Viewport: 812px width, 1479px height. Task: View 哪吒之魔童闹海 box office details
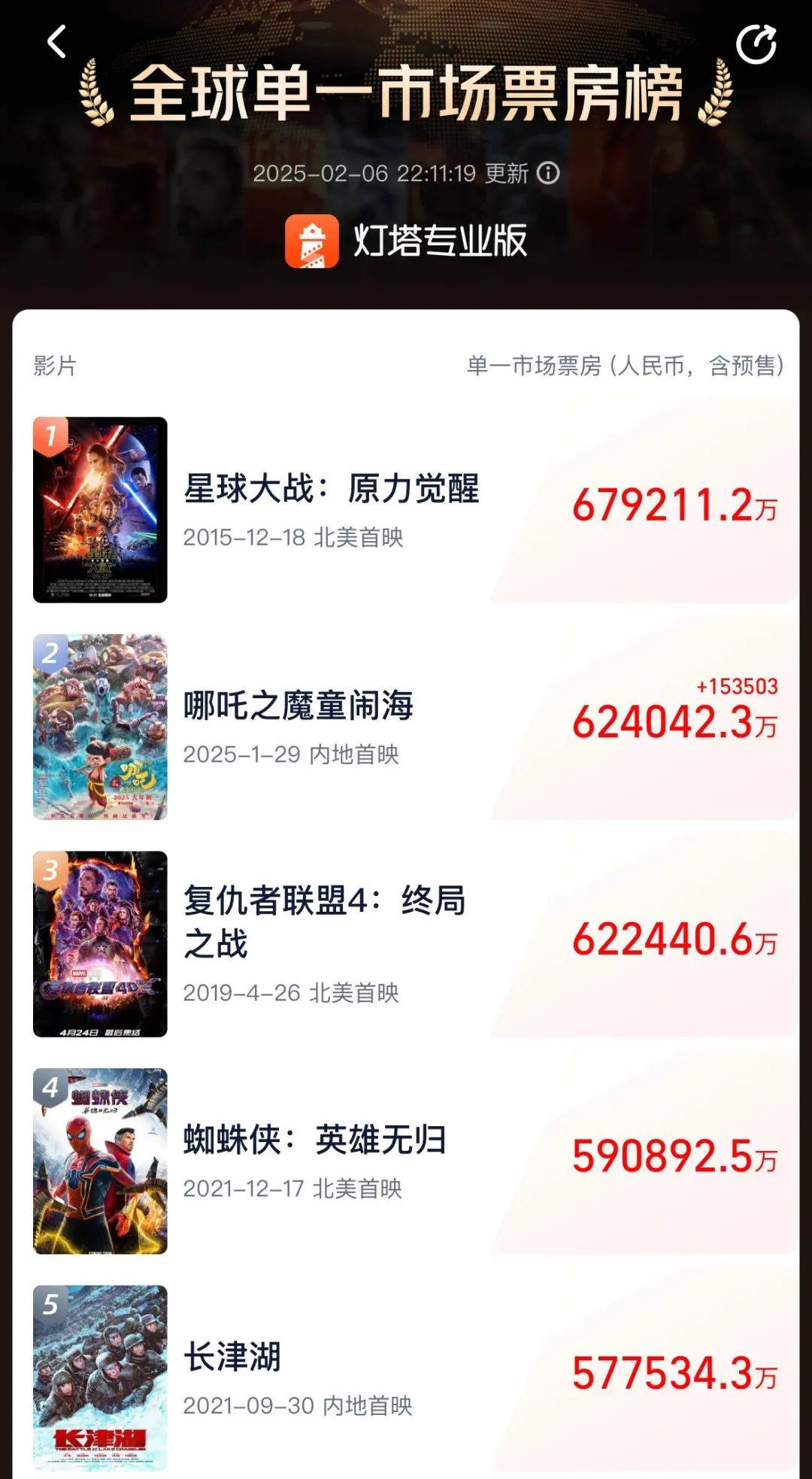click(674, 722)
